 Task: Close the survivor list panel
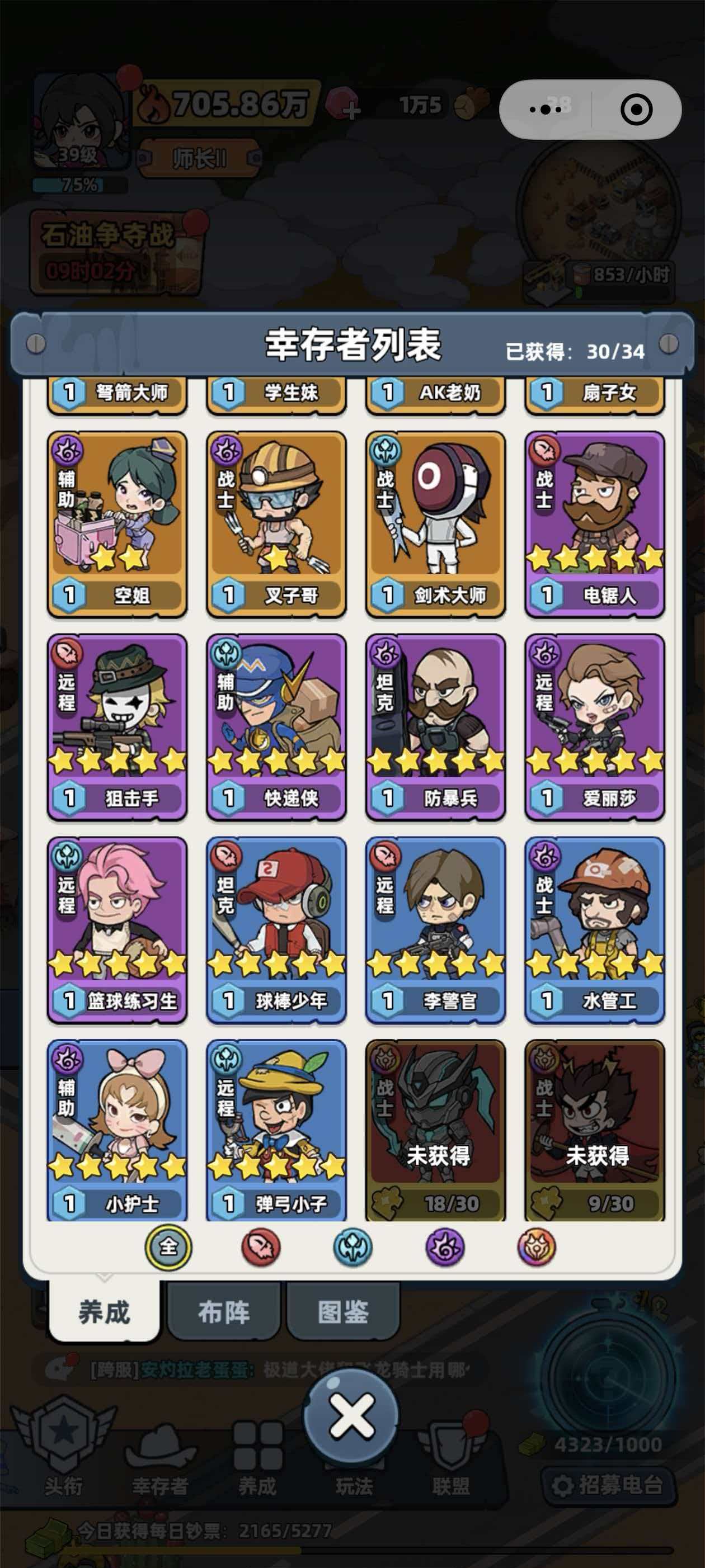(x=351, y=1415)
